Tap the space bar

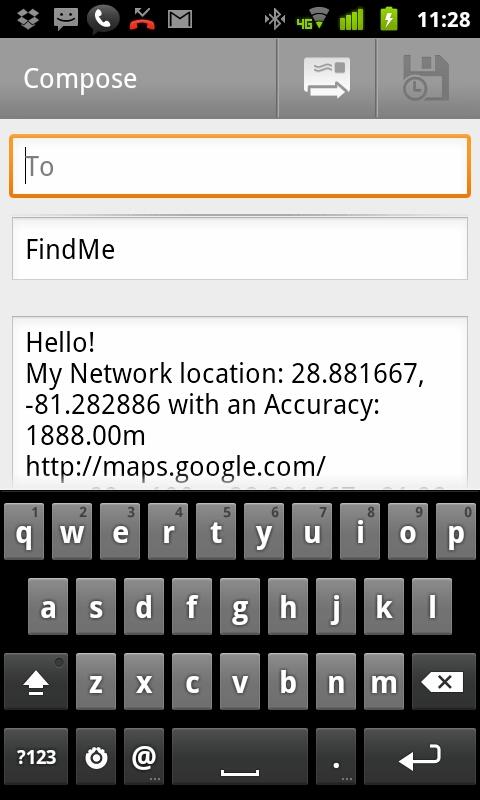pos(240,757)
